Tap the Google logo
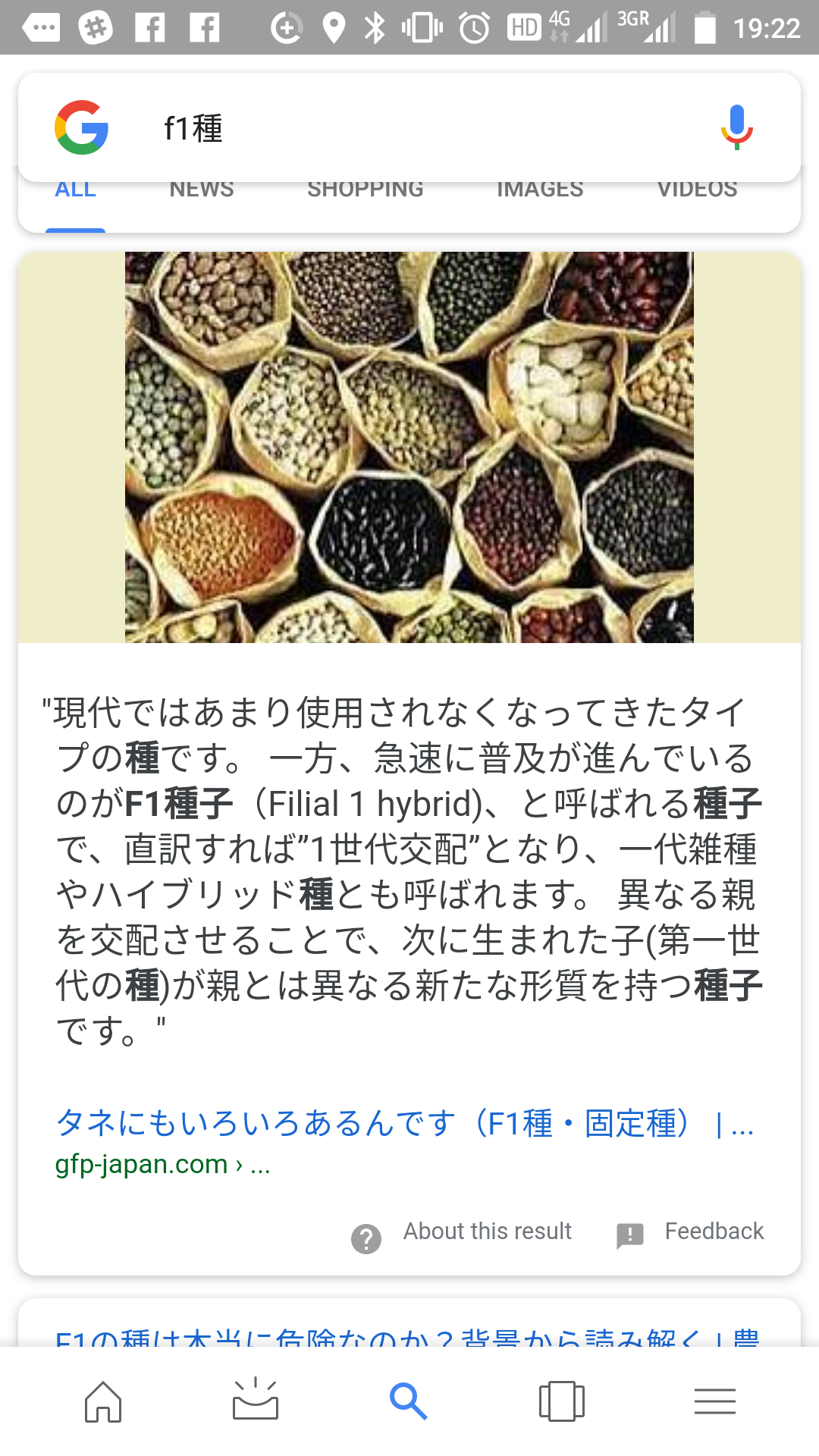 coord(82,127)
